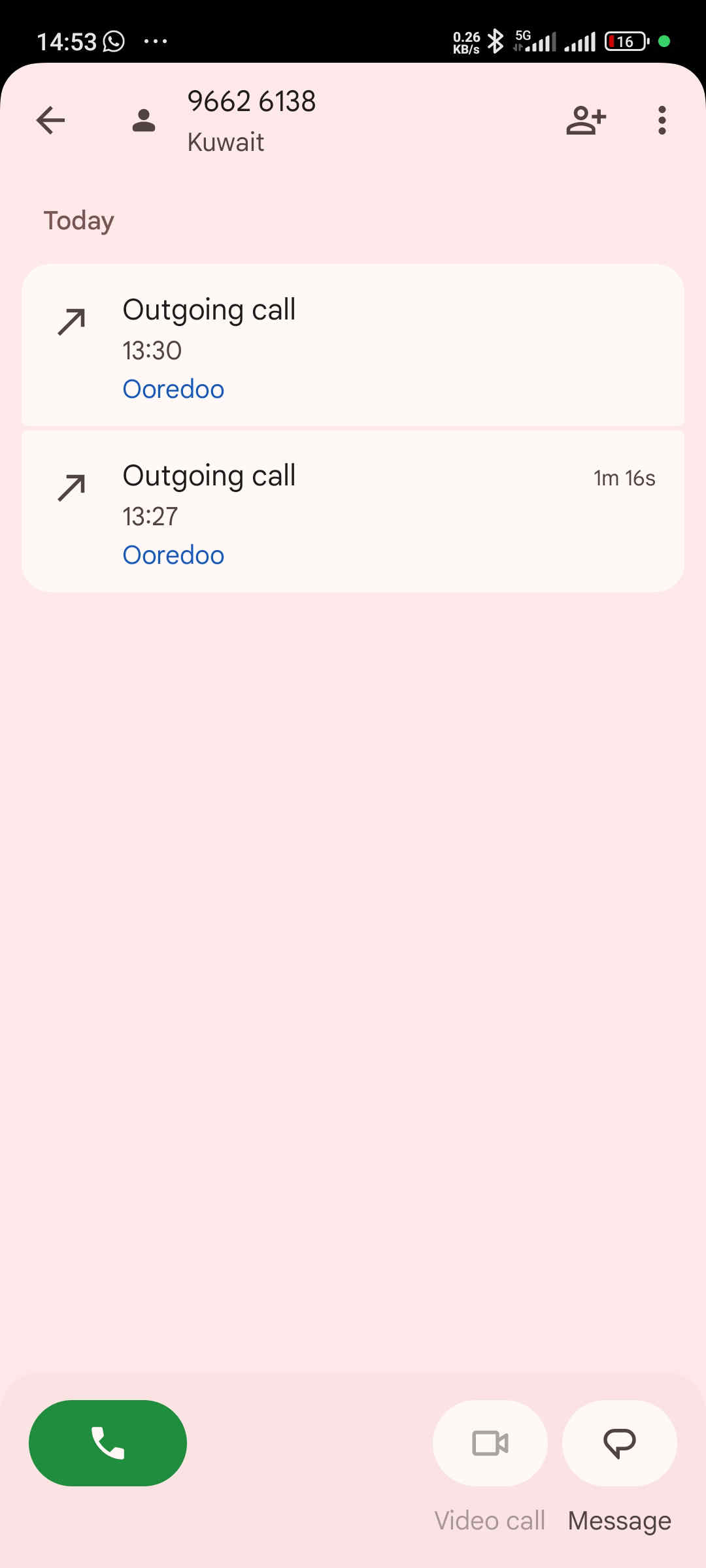
Task: Tap the contact avatar icon
Action: click(144, 121)
